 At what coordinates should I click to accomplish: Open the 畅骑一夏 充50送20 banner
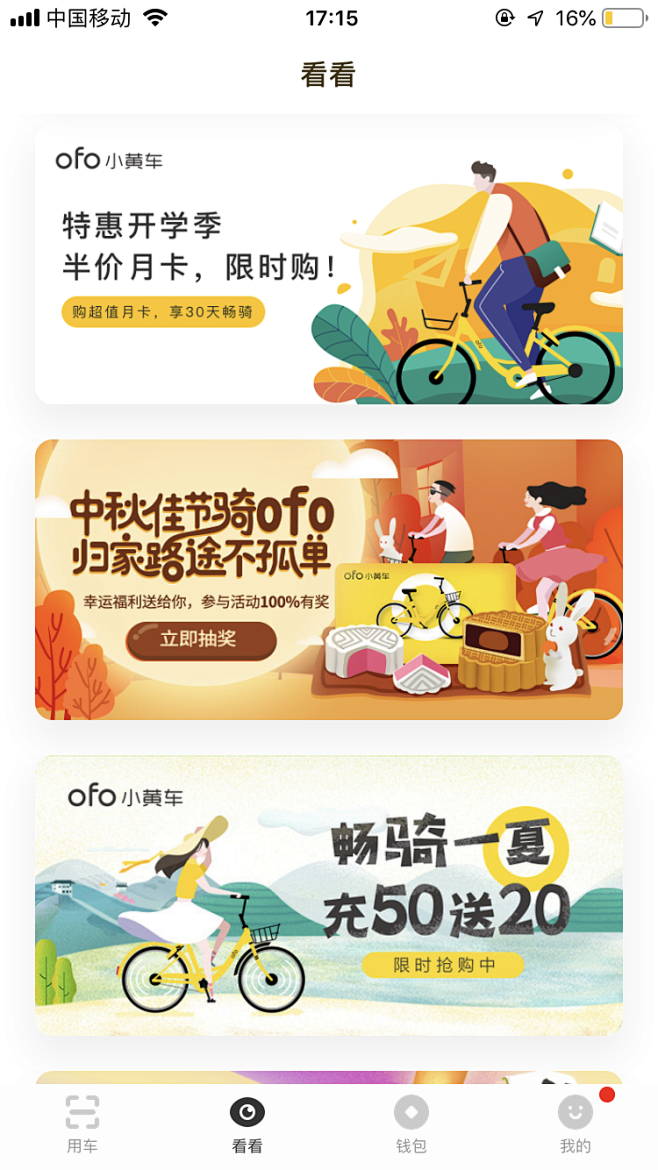(x=328, y=894)
